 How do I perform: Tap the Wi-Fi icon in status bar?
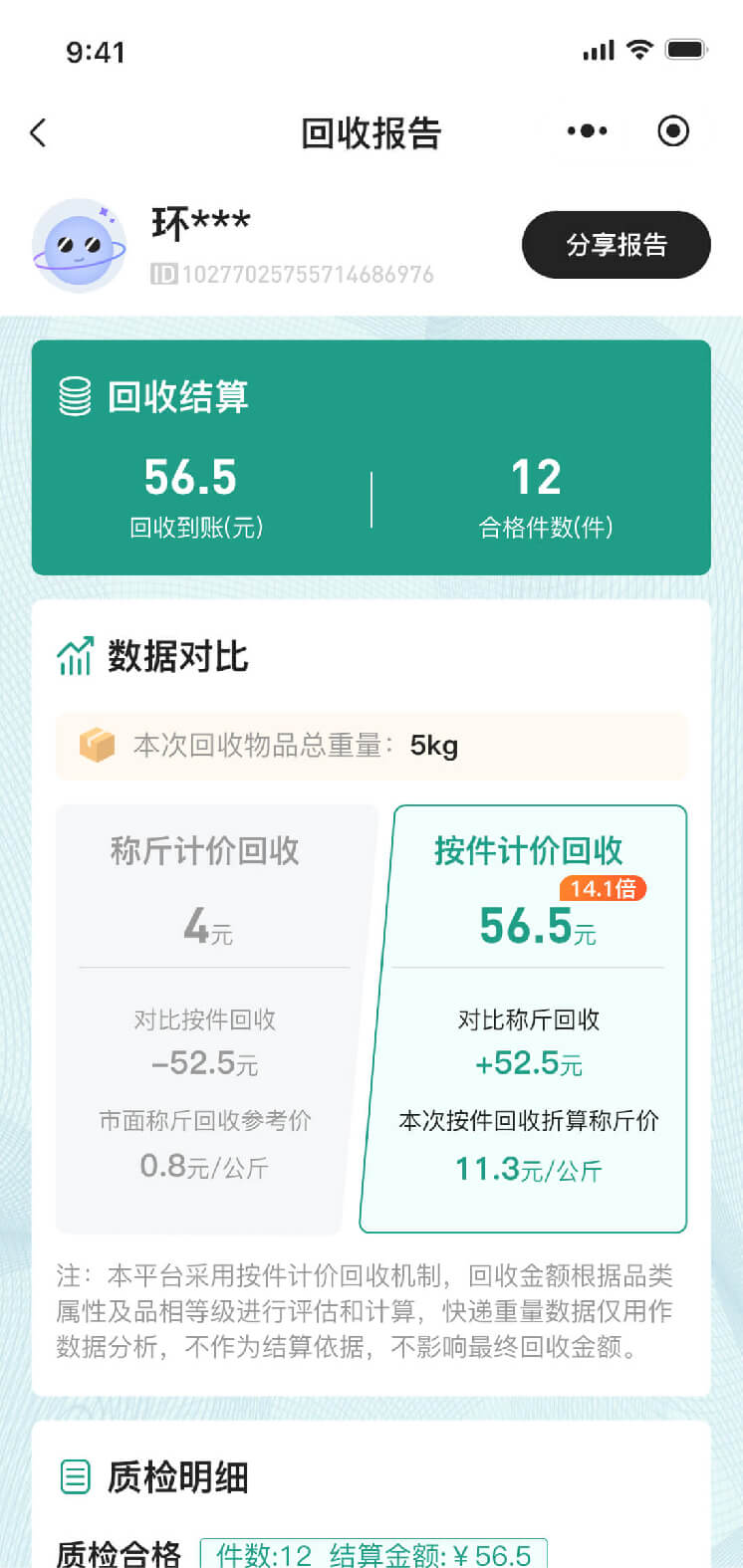[x=640, y=50]
